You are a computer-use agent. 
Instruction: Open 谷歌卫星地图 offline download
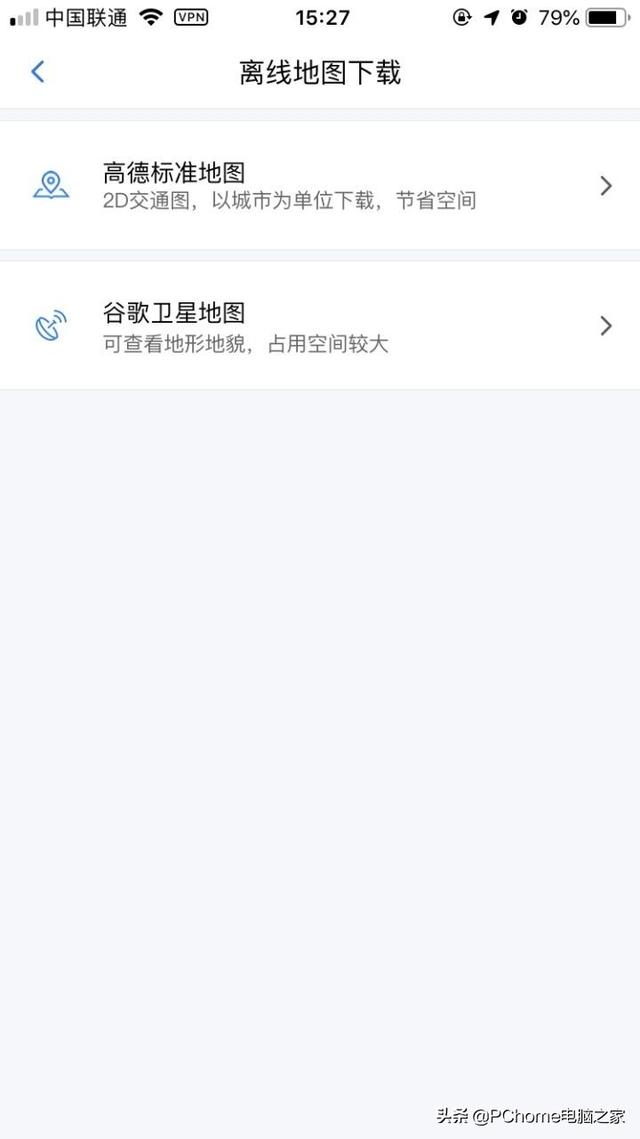[x=320, y=326]
